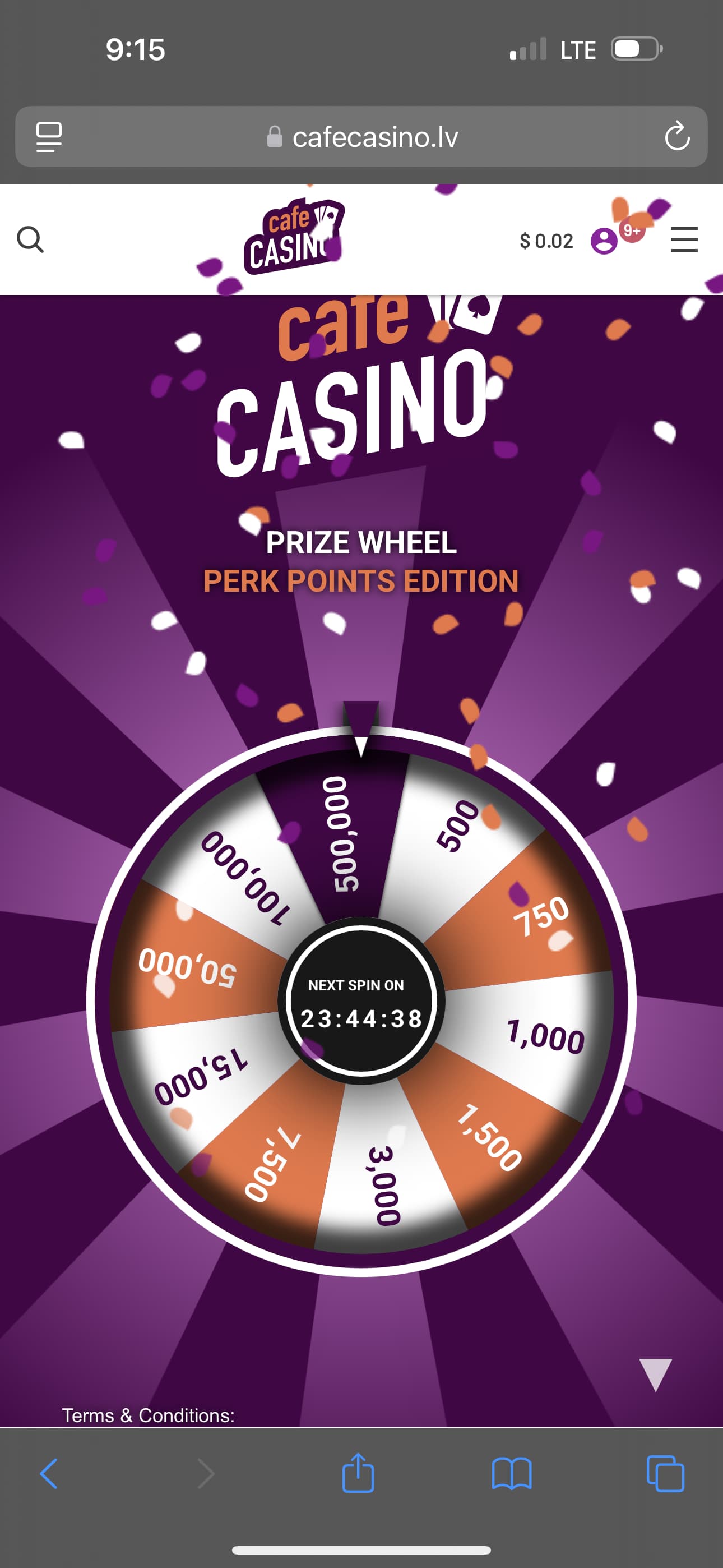Go back to previous page

[49, 1474]
